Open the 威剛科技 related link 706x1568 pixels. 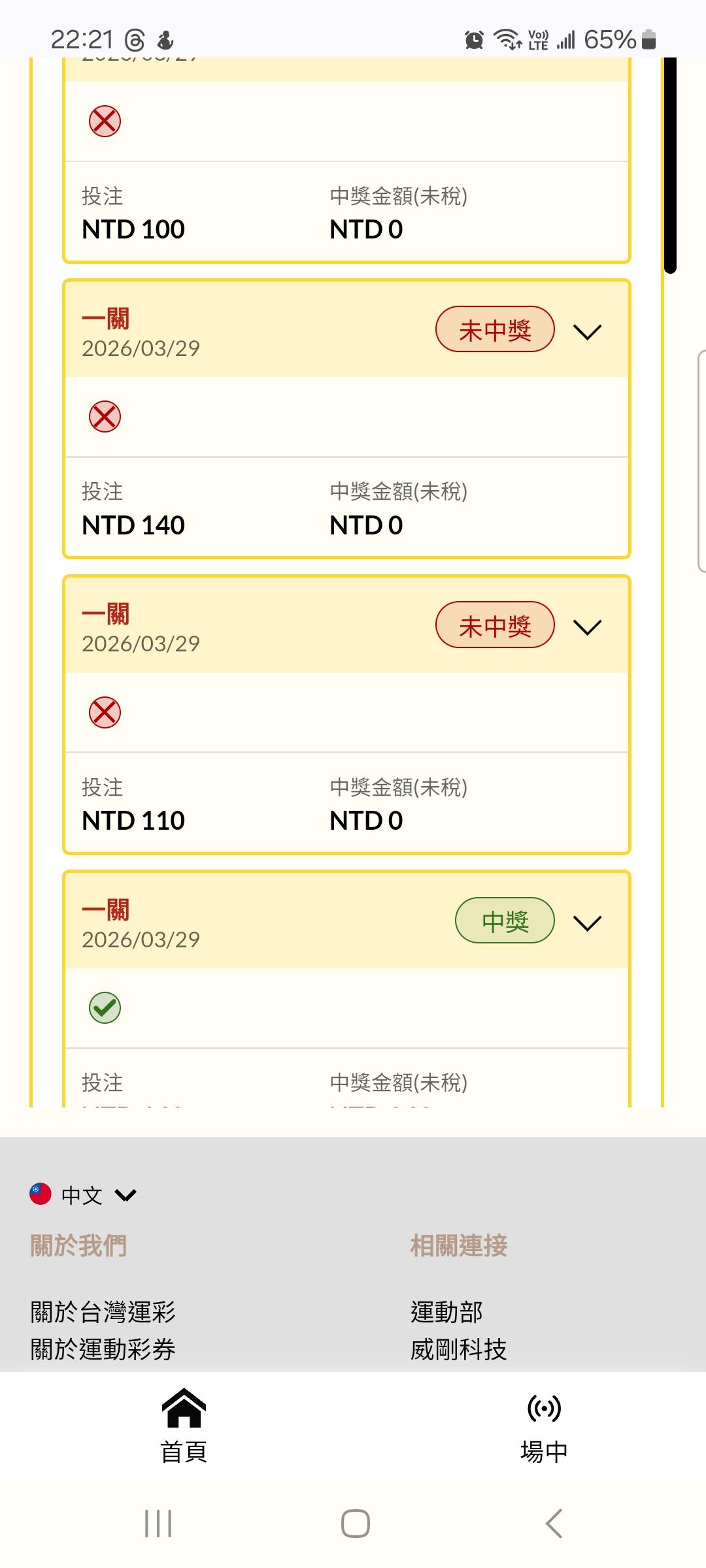pyautogui.click(x=458, y=1349)
